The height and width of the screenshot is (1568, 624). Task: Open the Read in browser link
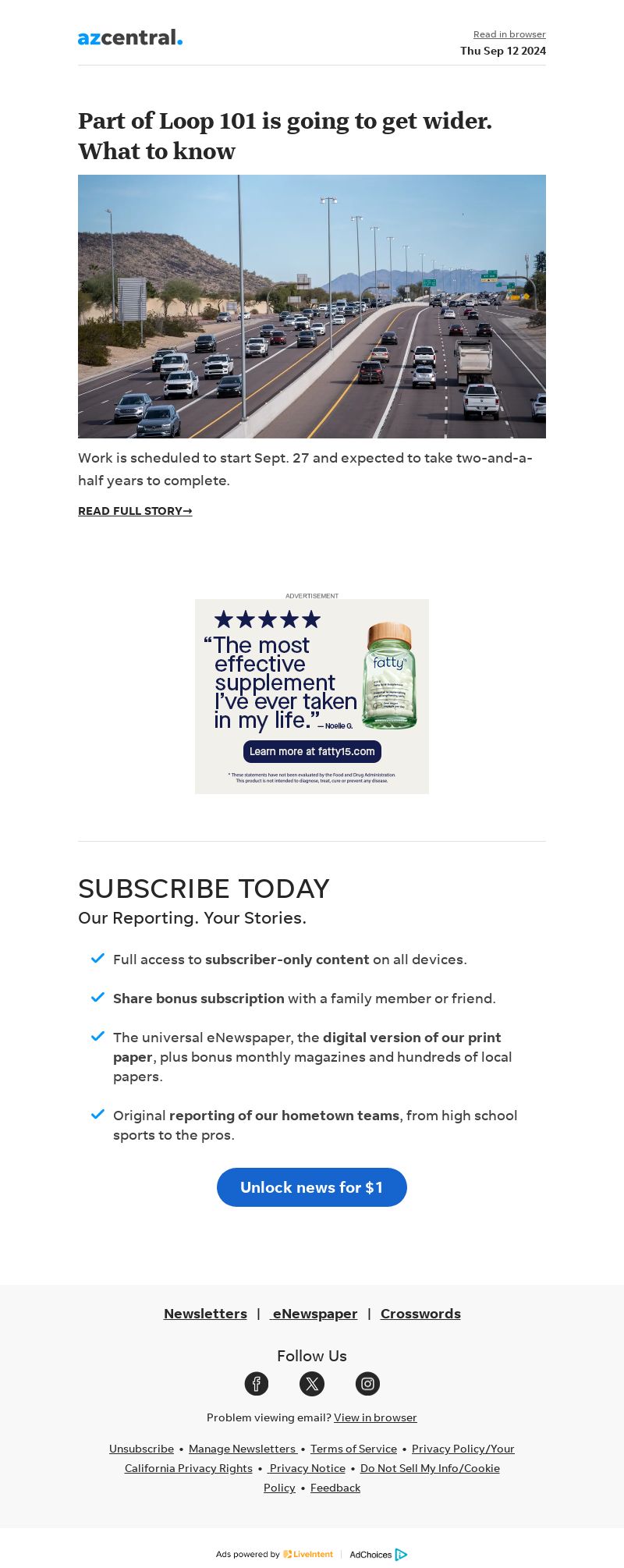(x=509, y=34)
